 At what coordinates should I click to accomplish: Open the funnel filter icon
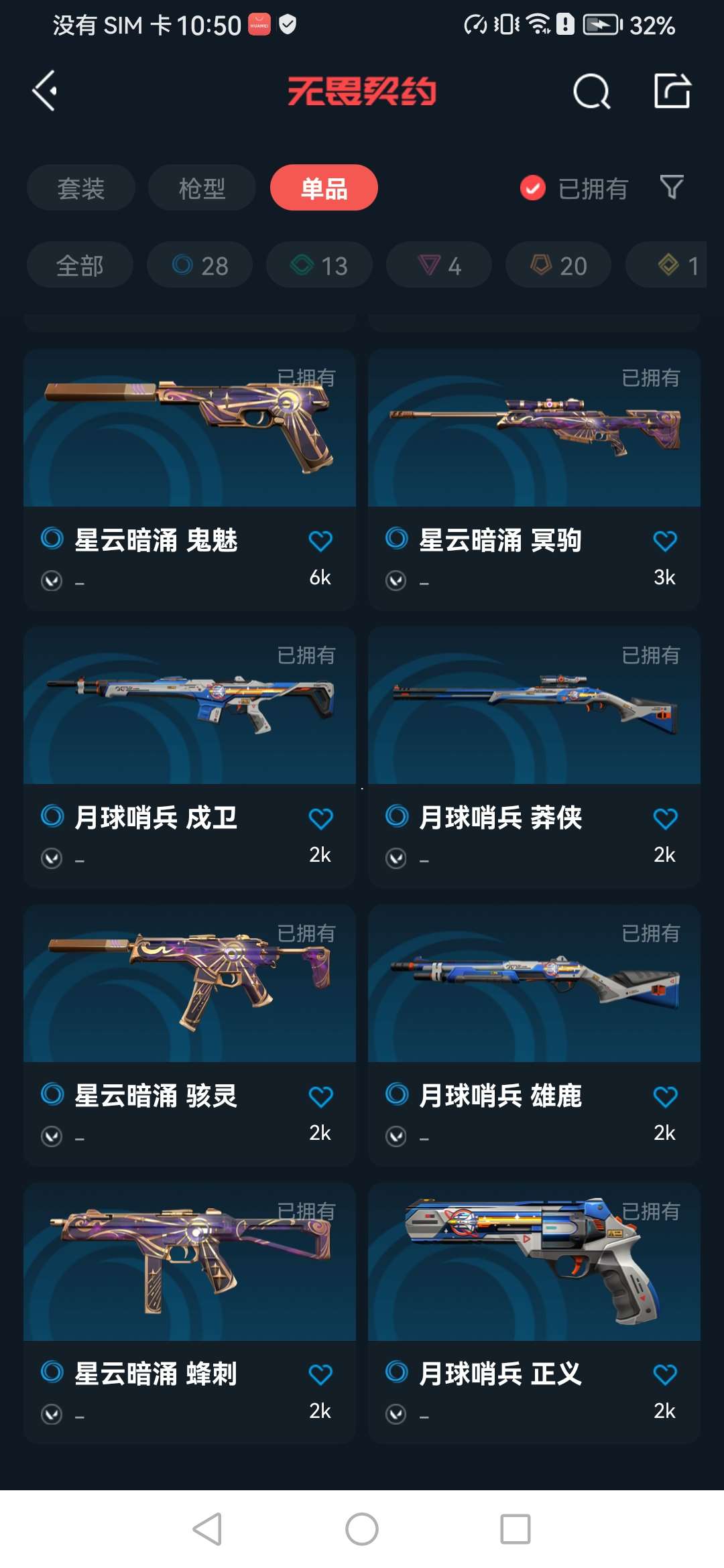pos(672,188)
